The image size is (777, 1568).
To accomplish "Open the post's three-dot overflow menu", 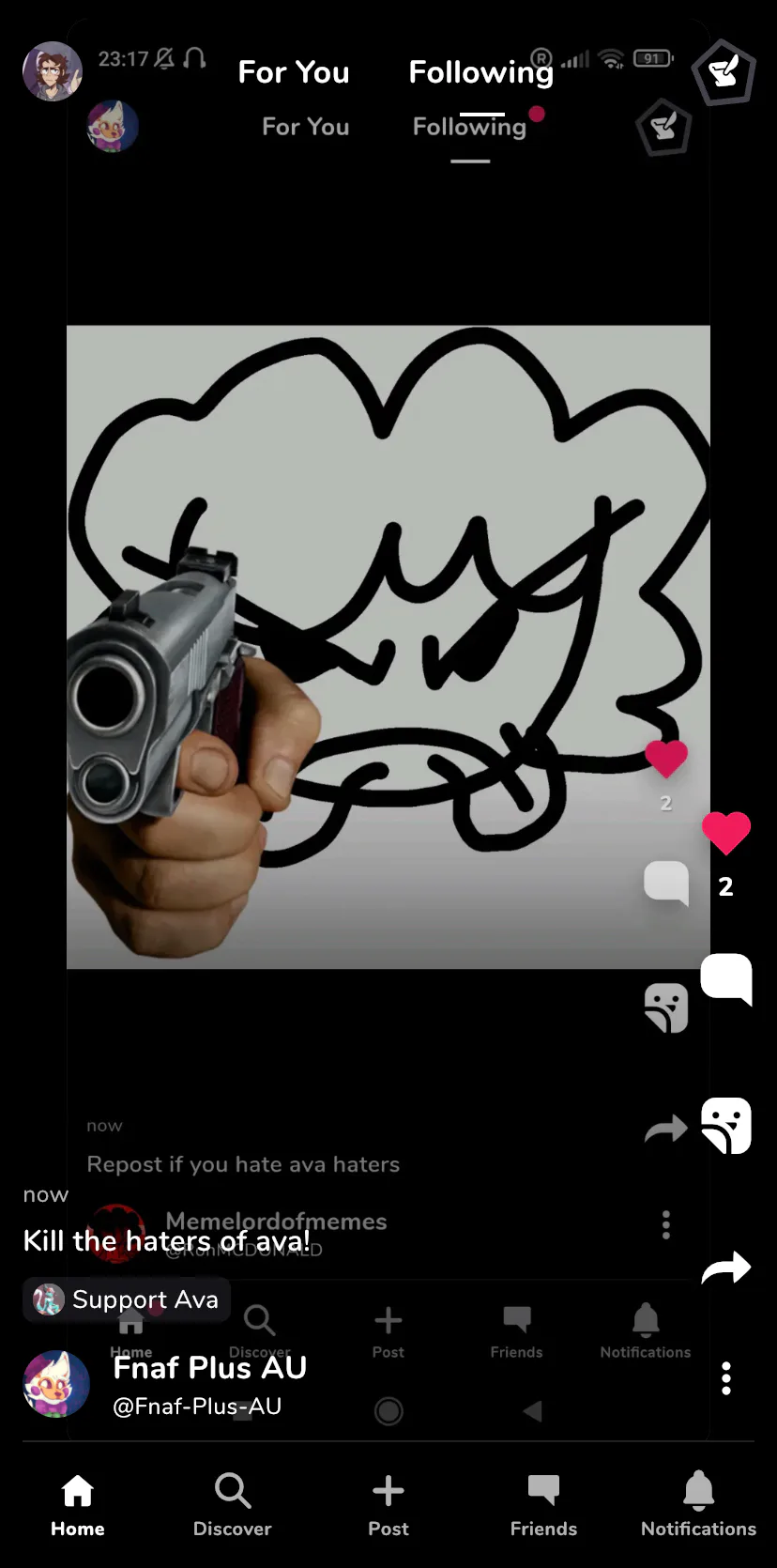I will 725,1378.
